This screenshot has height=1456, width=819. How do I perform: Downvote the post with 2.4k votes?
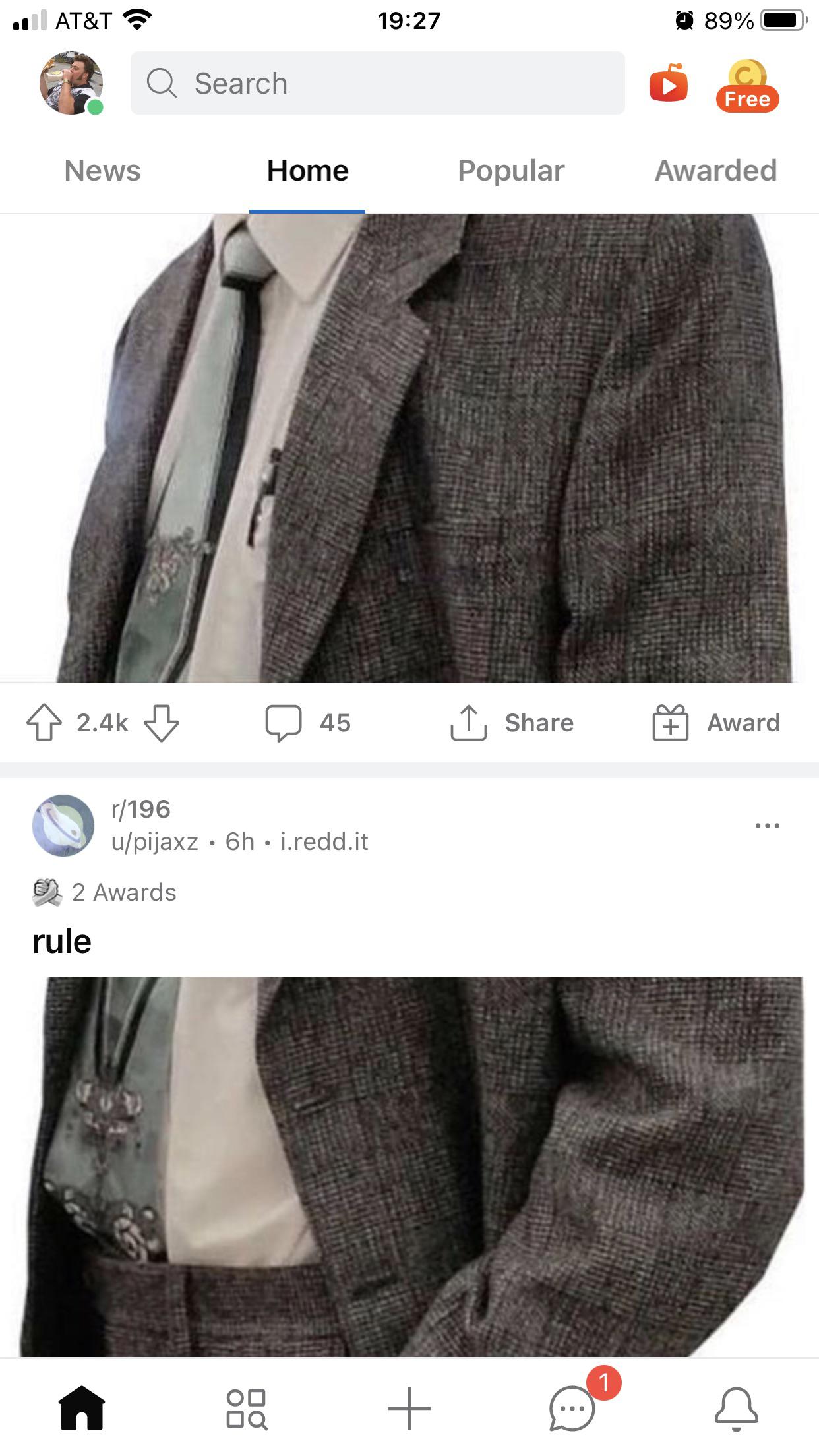click(x=162, y=723)
